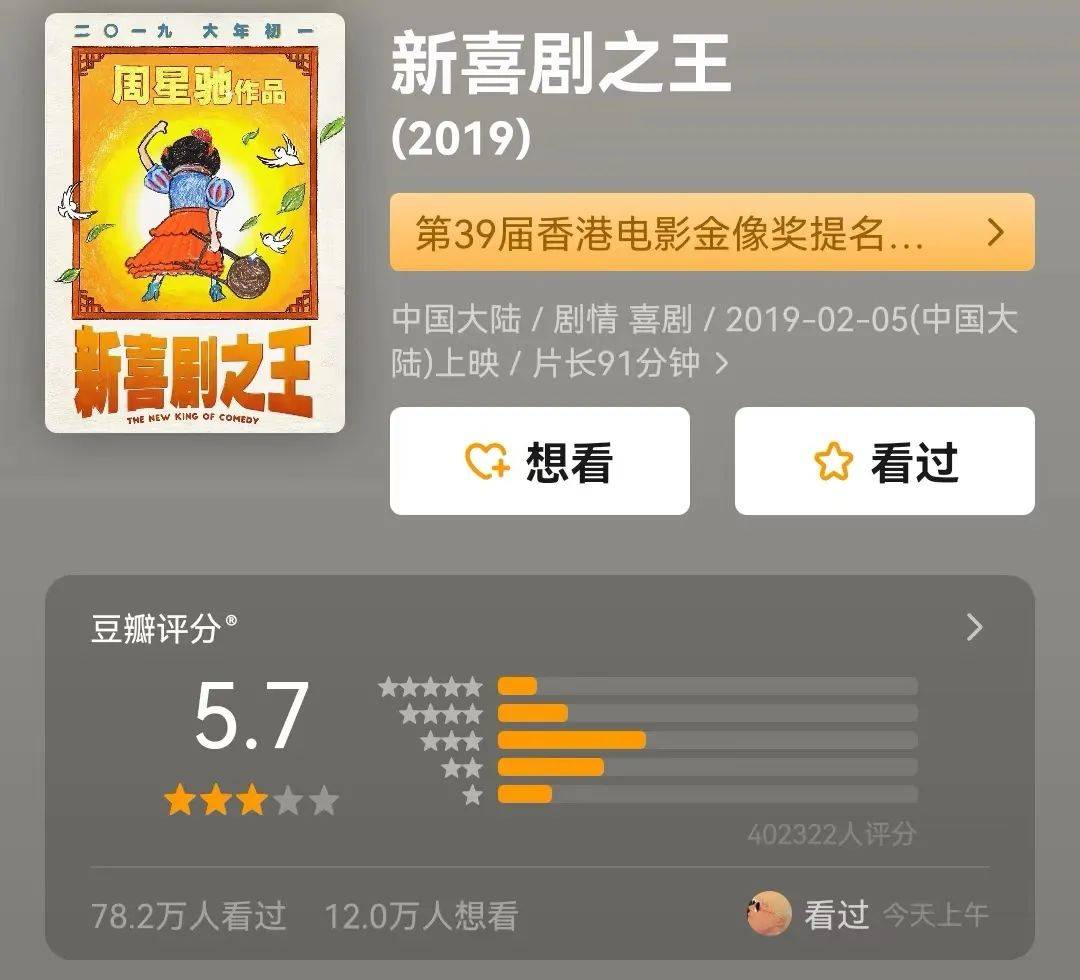Mark the movie as 看过
1080x980 pixels.
click(x=884, y=461)
